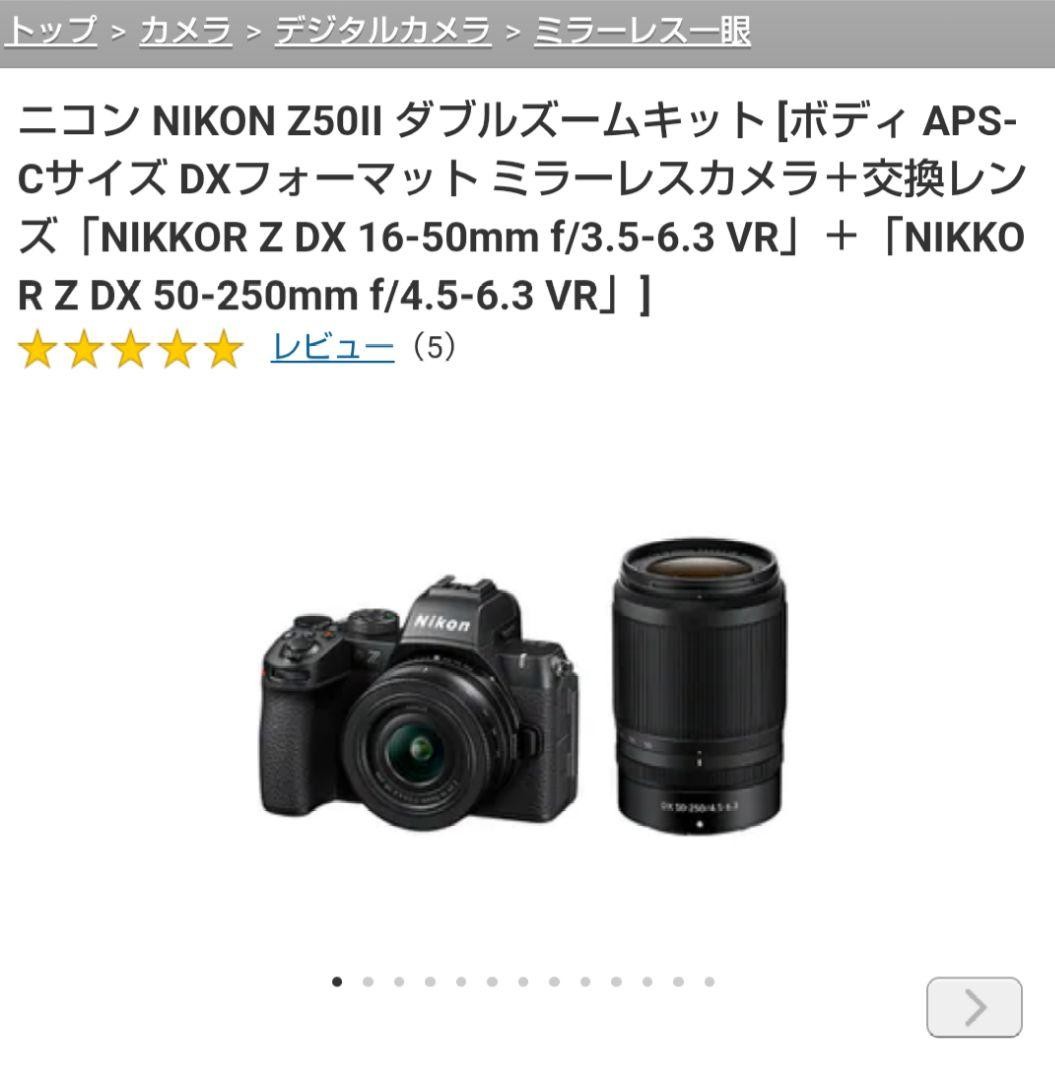Show the next product image with the arrow button
1055x1080 pixels.
[973, 1007]
